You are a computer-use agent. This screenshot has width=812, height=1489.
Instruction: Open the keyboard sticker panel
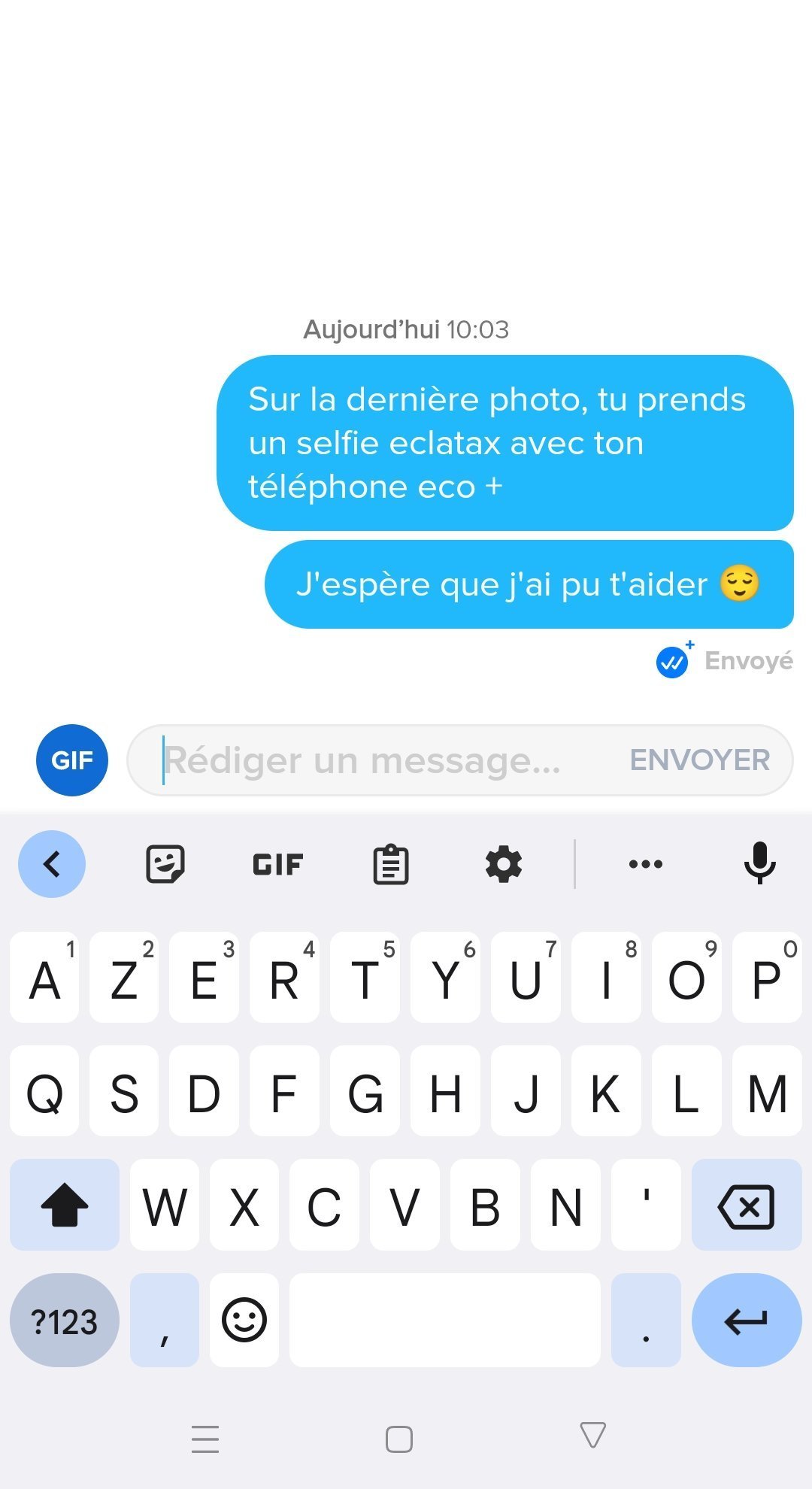point(165,864)
